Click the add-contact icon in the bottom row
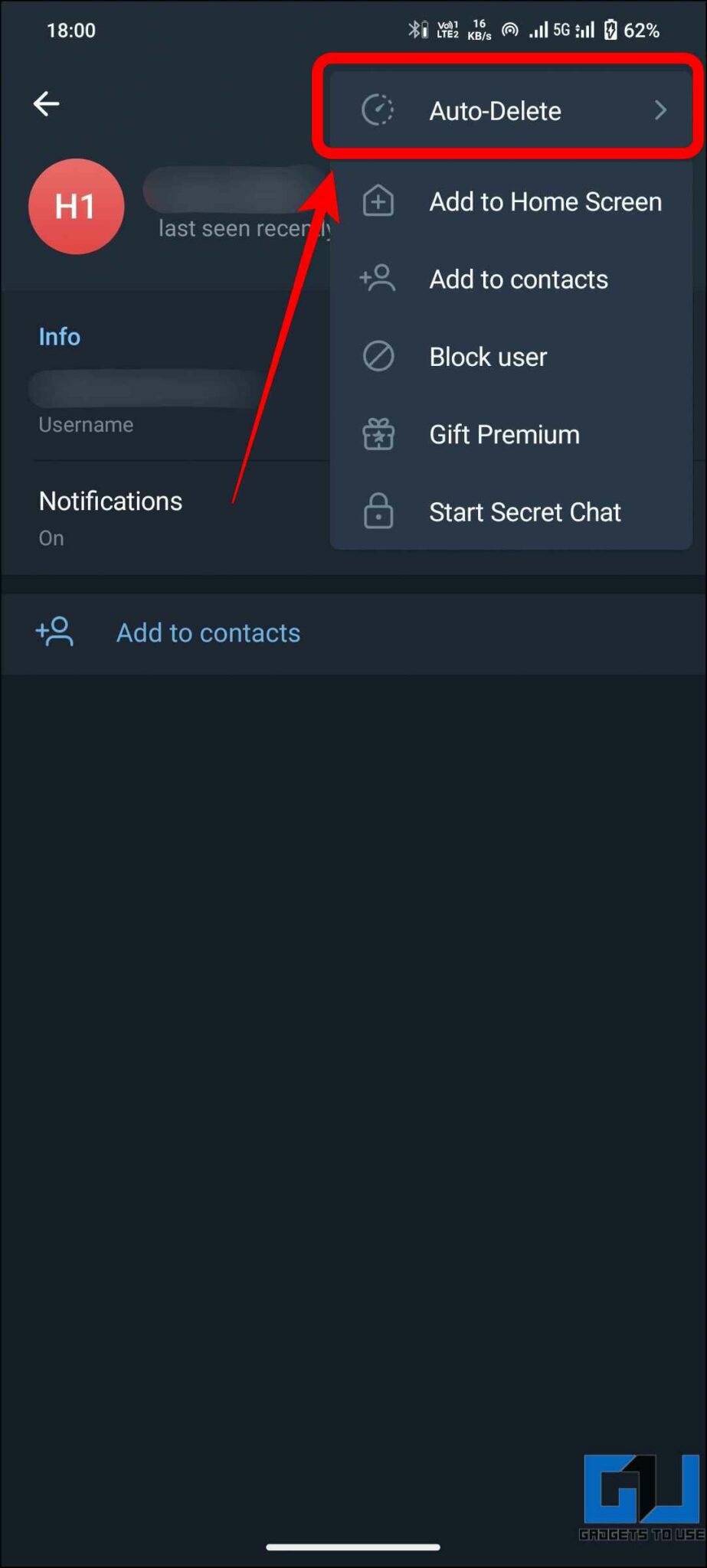The width and height of the screenshot is (707, 1568). click(x=54, y=632)
